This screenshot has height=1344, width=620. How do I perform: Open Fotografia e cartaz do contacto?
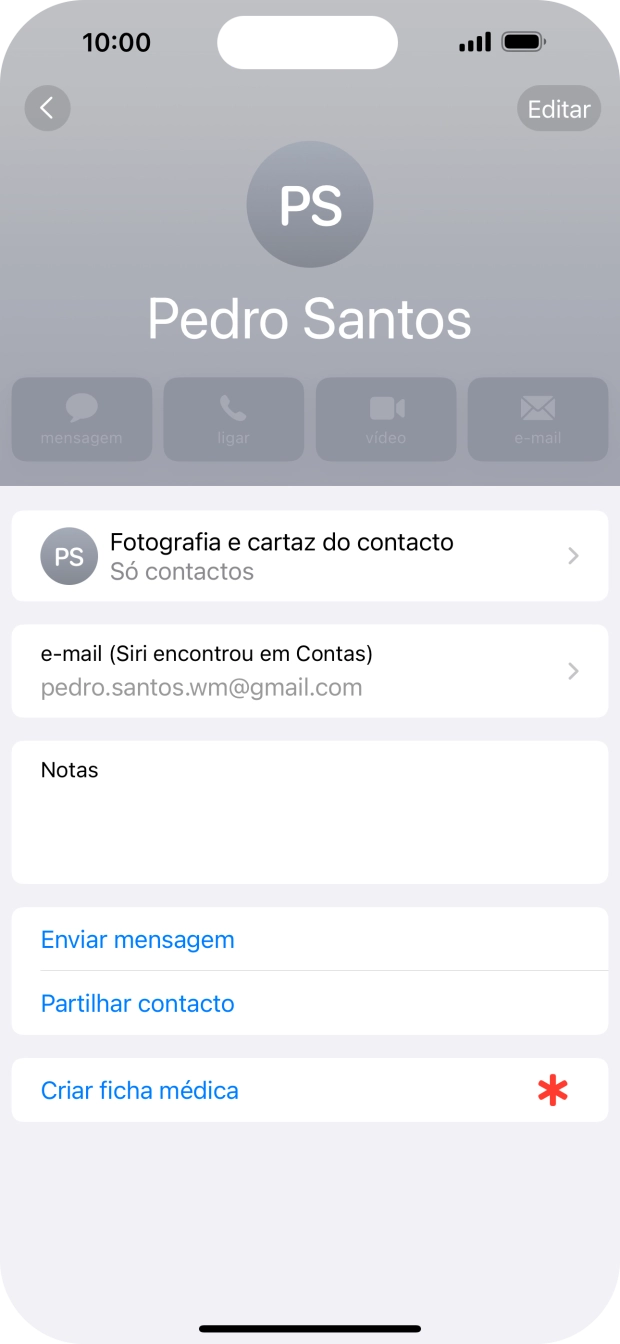[x=310, y=556]
